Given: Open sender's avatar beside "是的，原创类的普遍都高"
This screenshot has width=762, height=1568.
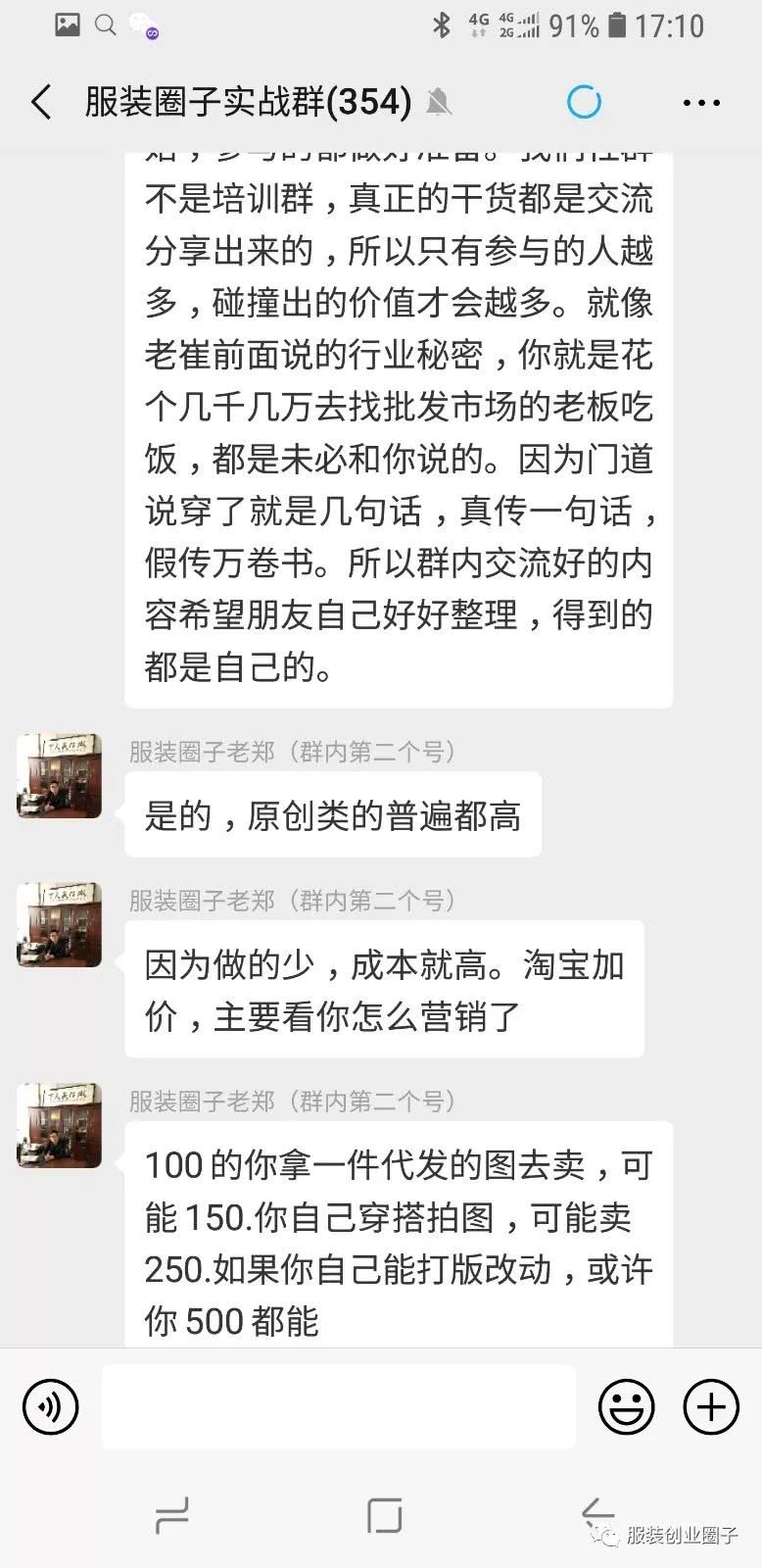Looking at the screenshot, I should pos(60,775).
